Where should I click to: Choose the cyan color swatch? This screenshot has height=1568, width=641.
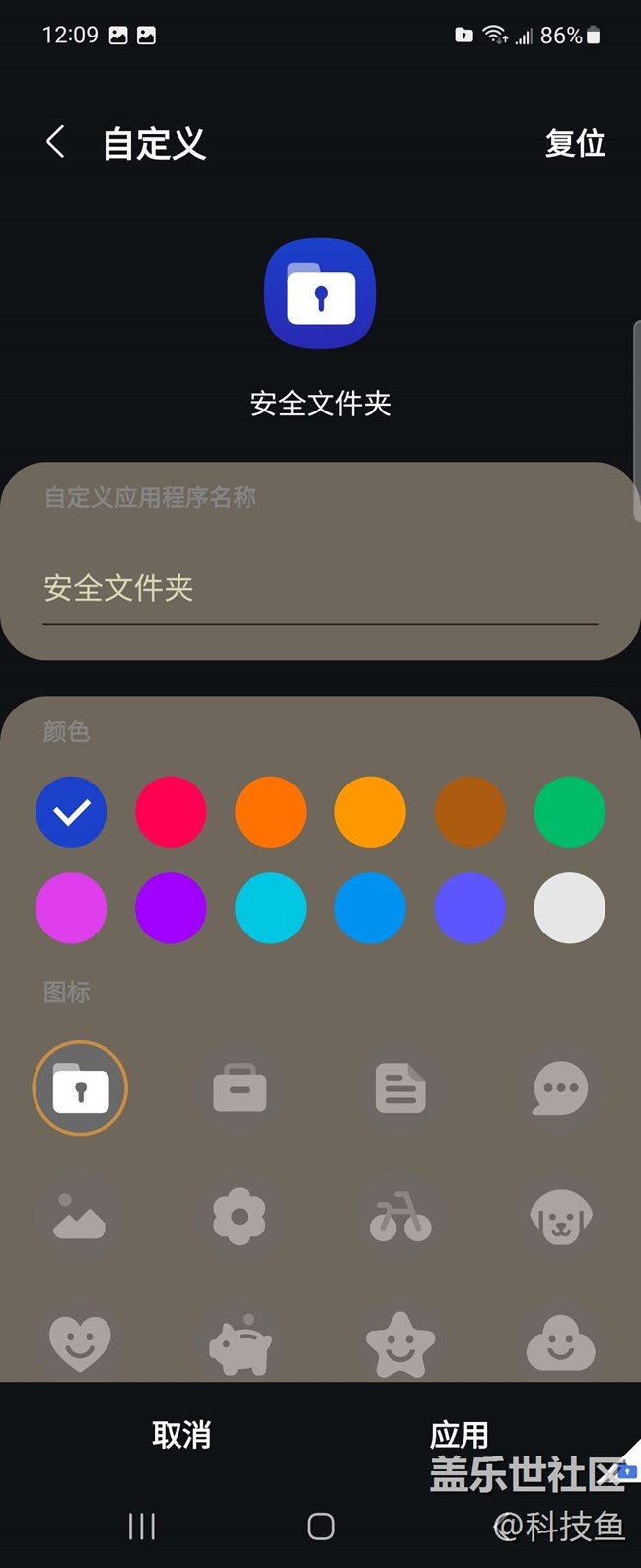point(270,908)
